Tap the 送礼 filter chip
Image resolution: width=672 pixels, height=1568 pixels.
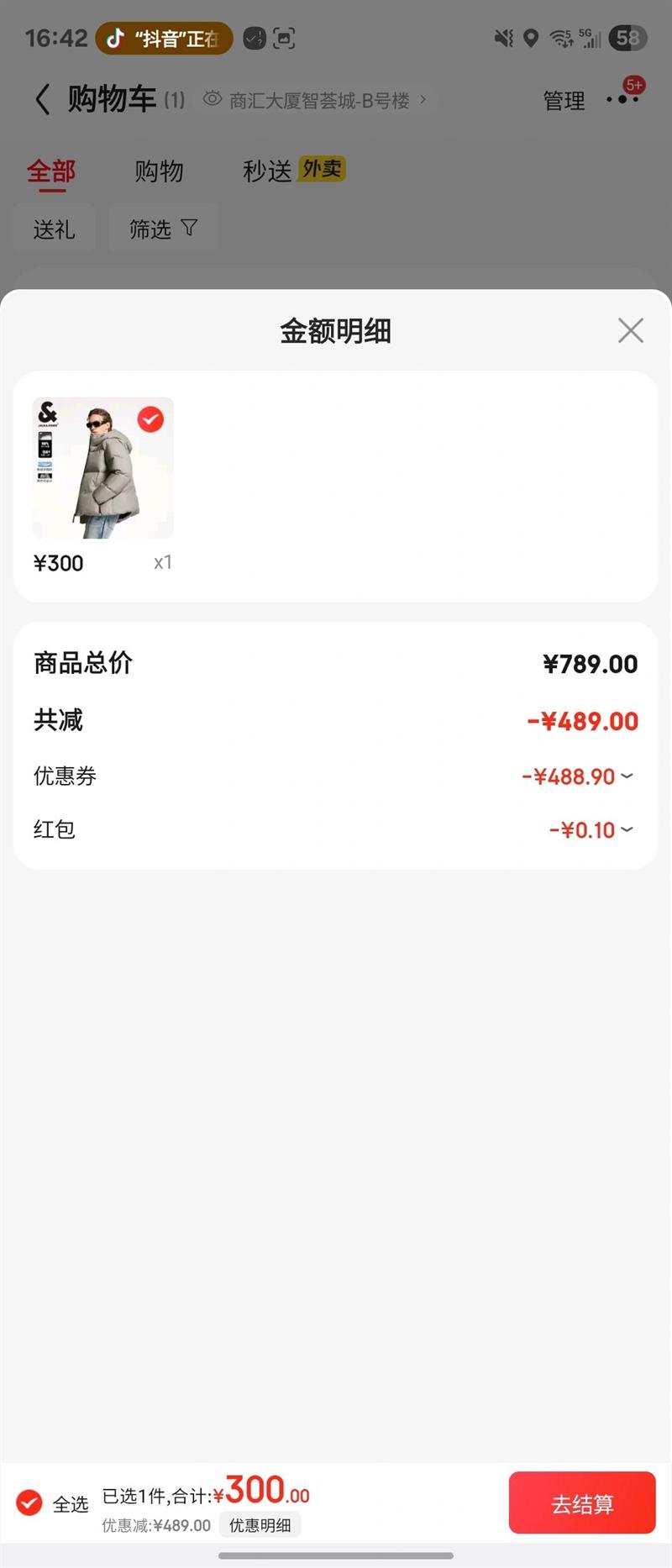click(54, 229)
